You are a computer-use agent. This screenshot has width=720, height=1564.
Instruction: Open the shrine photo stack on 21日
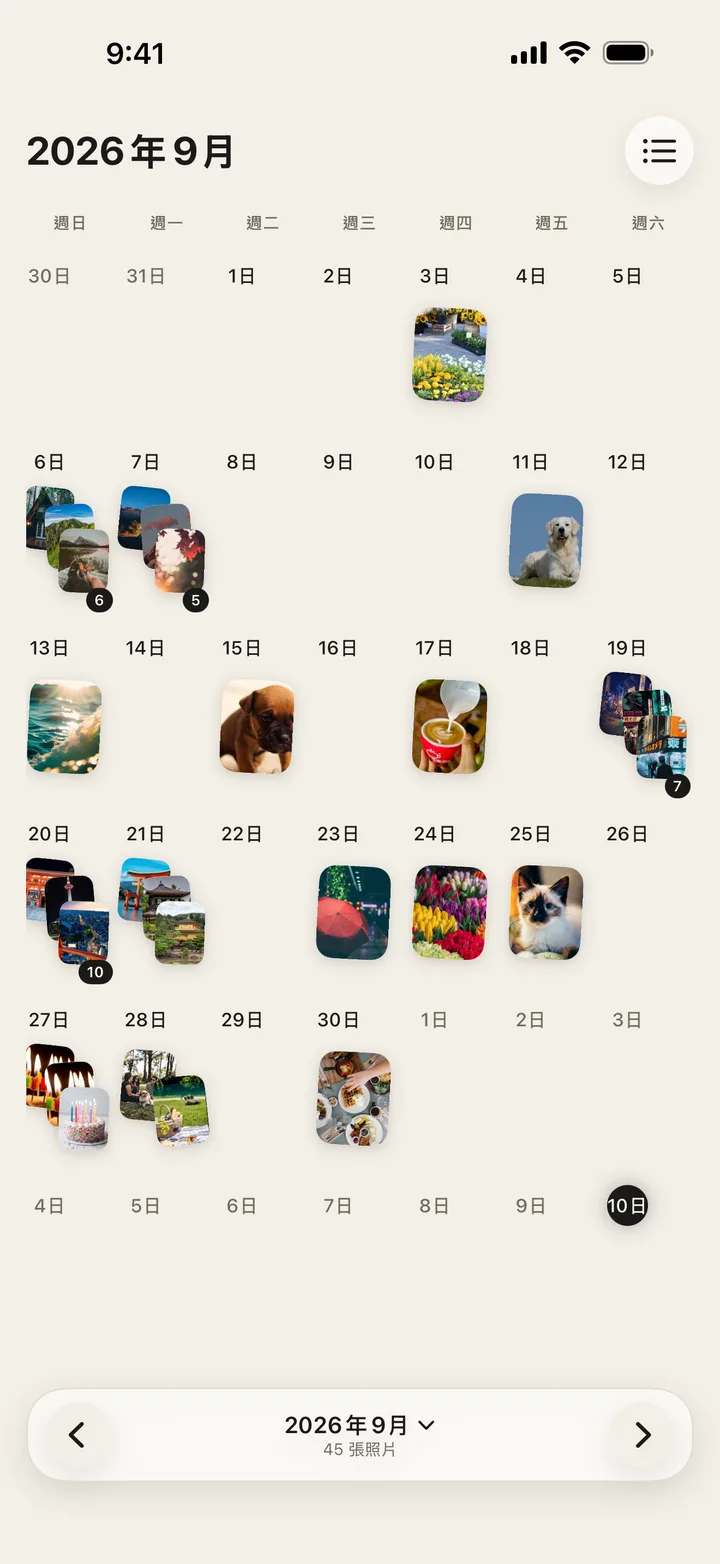point(162,911)
